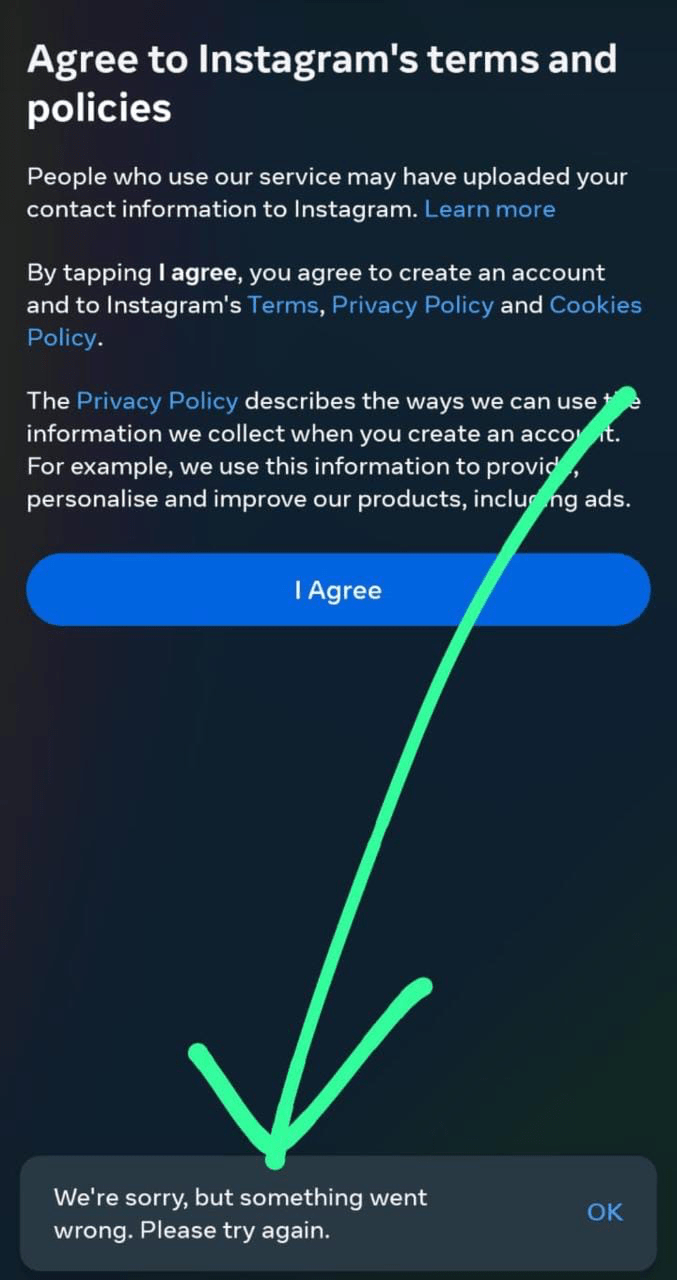
Task: Open the Learn more link
Action: click(489, 209)
